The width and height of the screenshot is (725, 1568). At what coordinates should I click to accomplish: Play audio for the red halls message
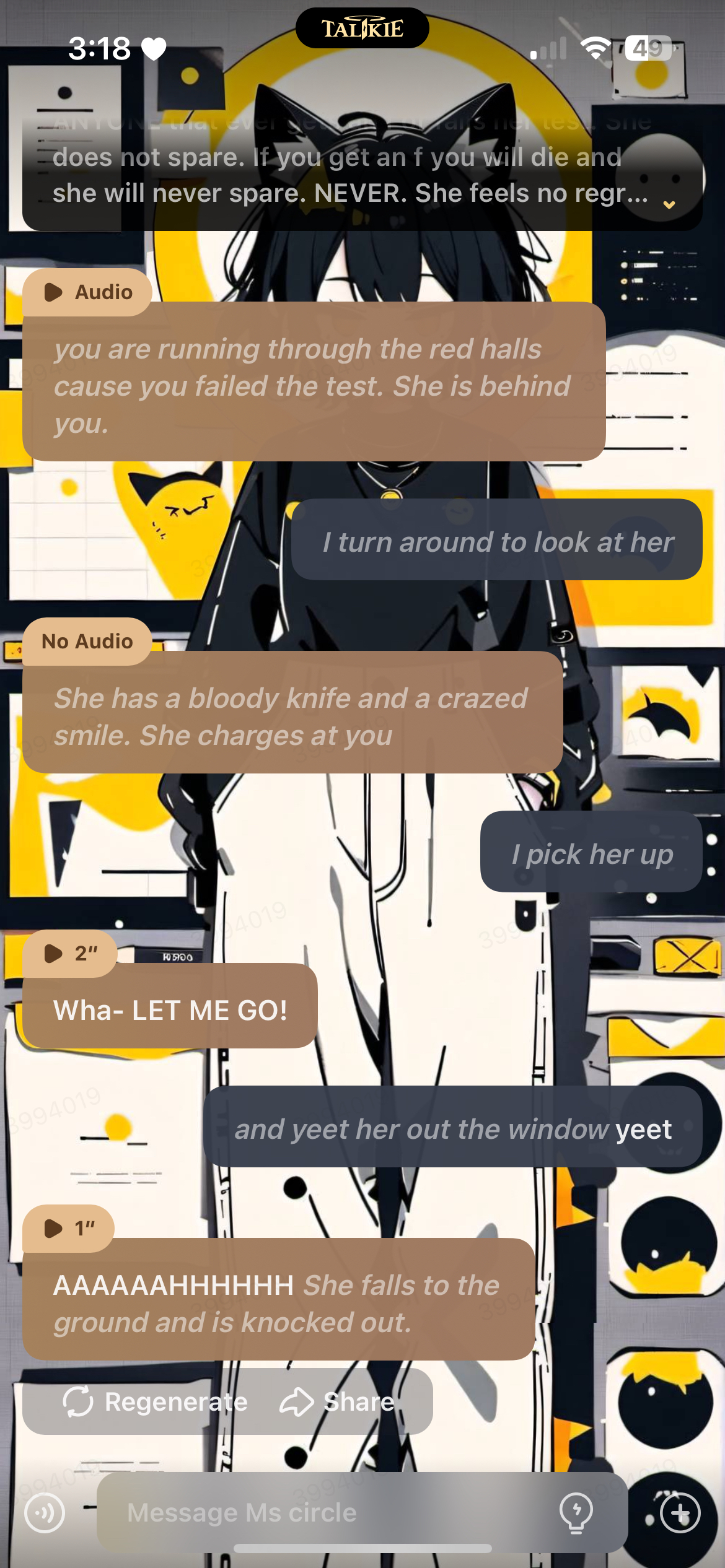[87, 292]
